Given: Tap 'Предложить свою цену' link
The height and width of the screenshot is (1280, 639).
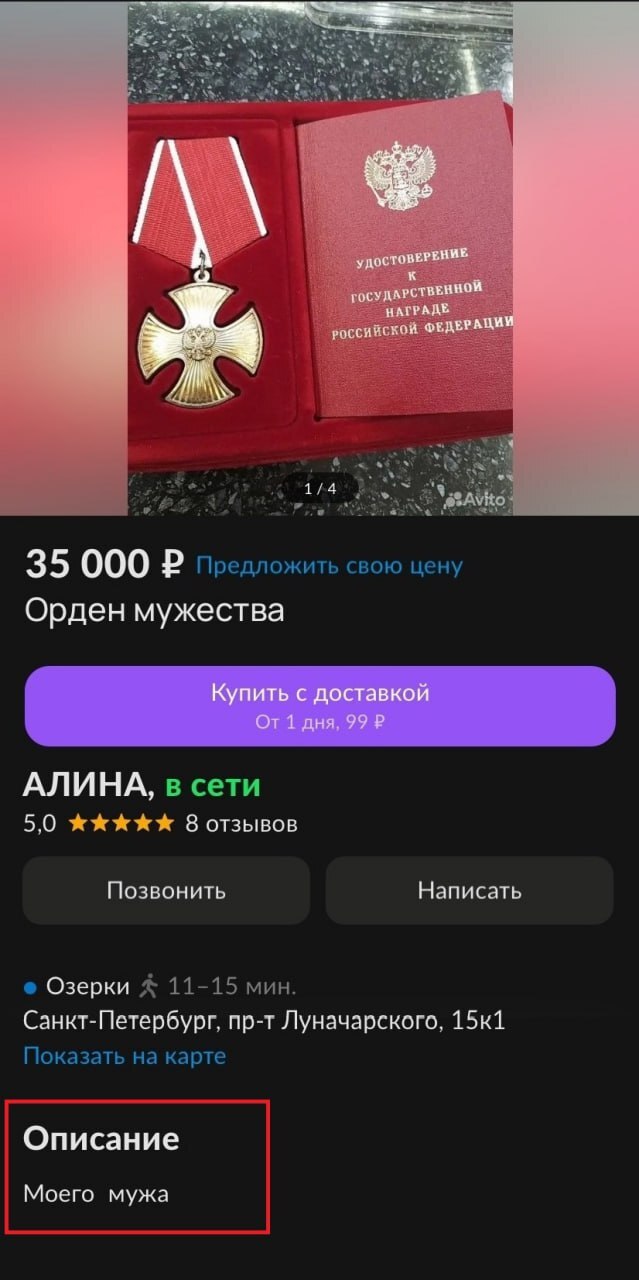Looking at the screenshot, I should tap(329, 566).
